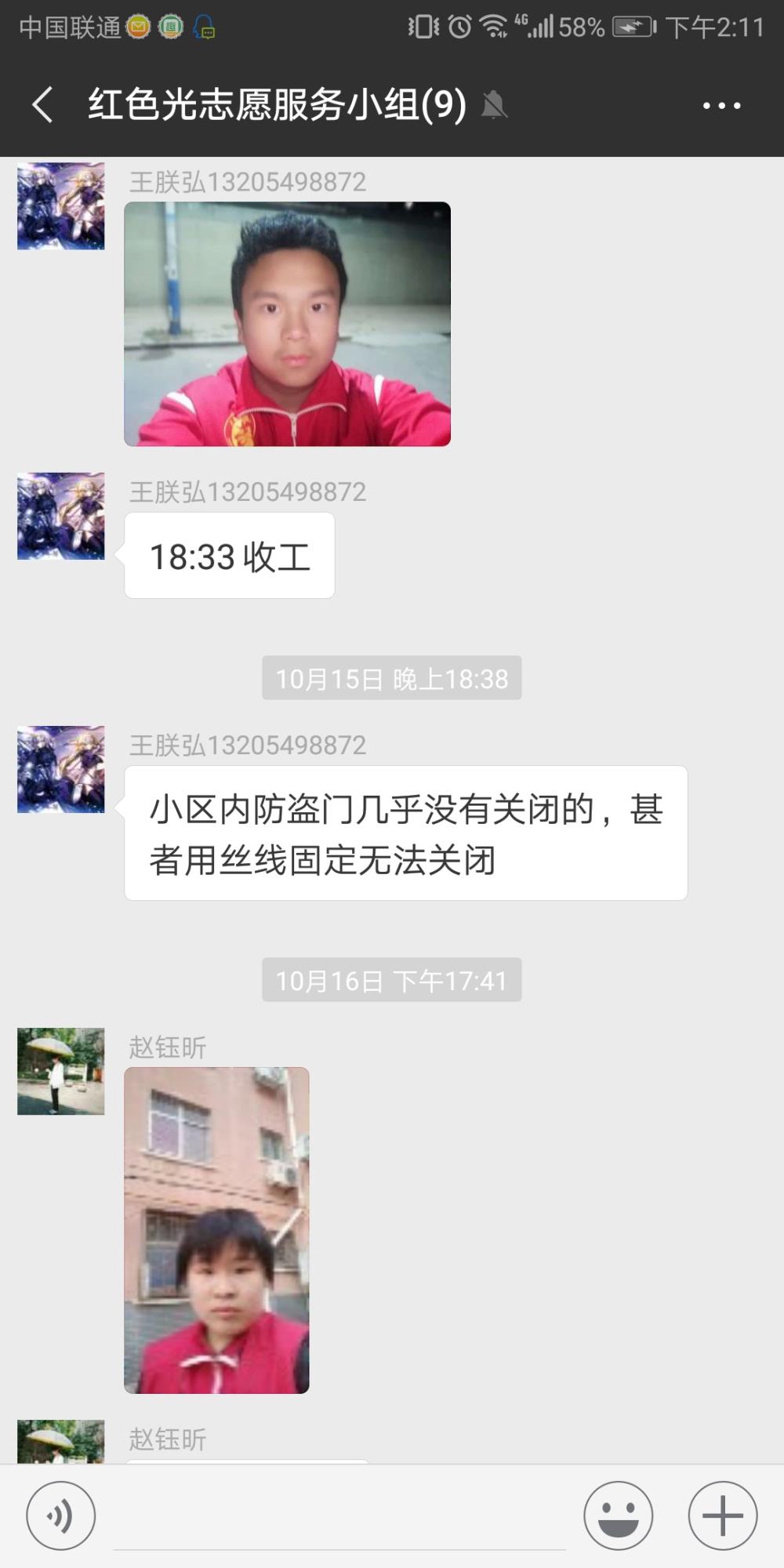Open the emoji sticker panel
This screenshot has height=1568, width=784.
point(618,1515)
